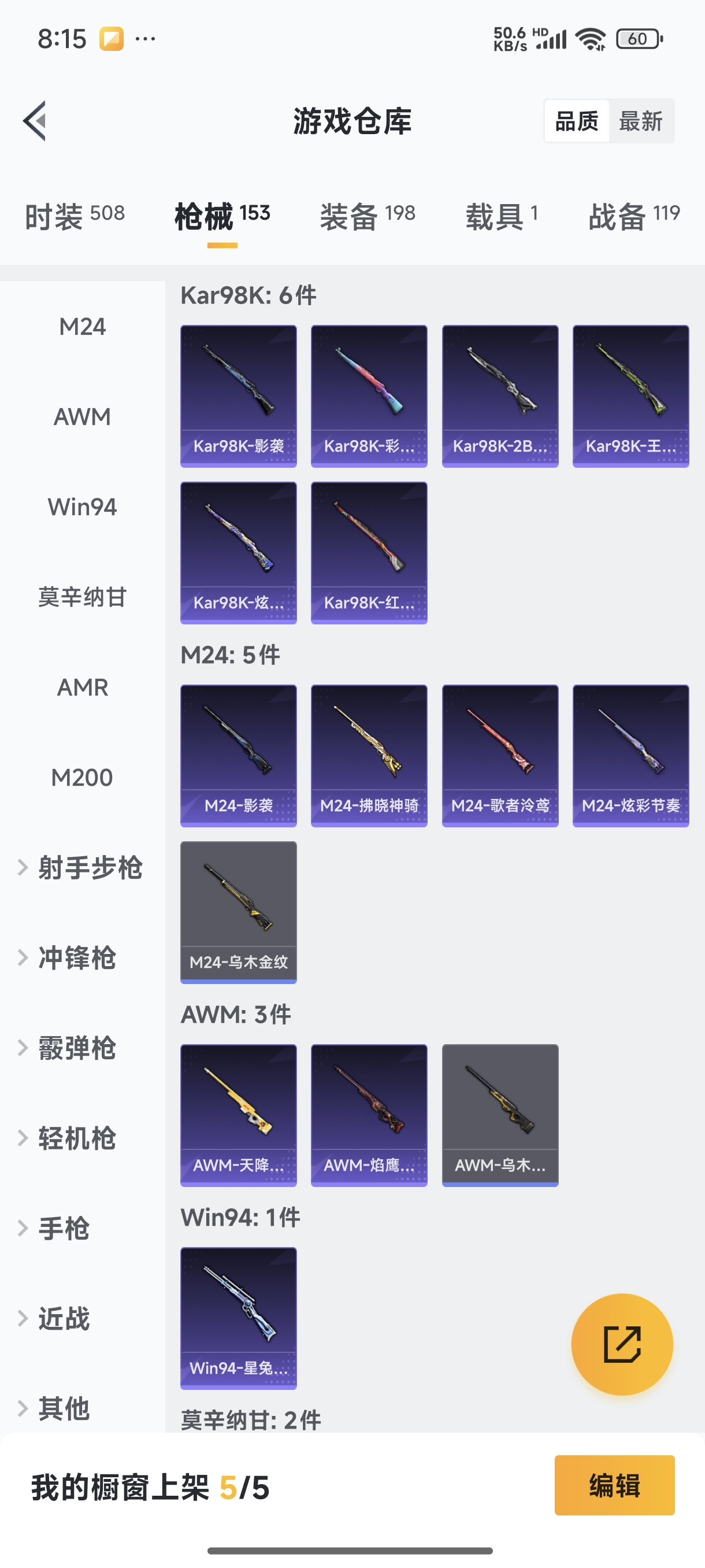
Task: Select 莫辛纳甘 in the side list
Action: (82, 597)
